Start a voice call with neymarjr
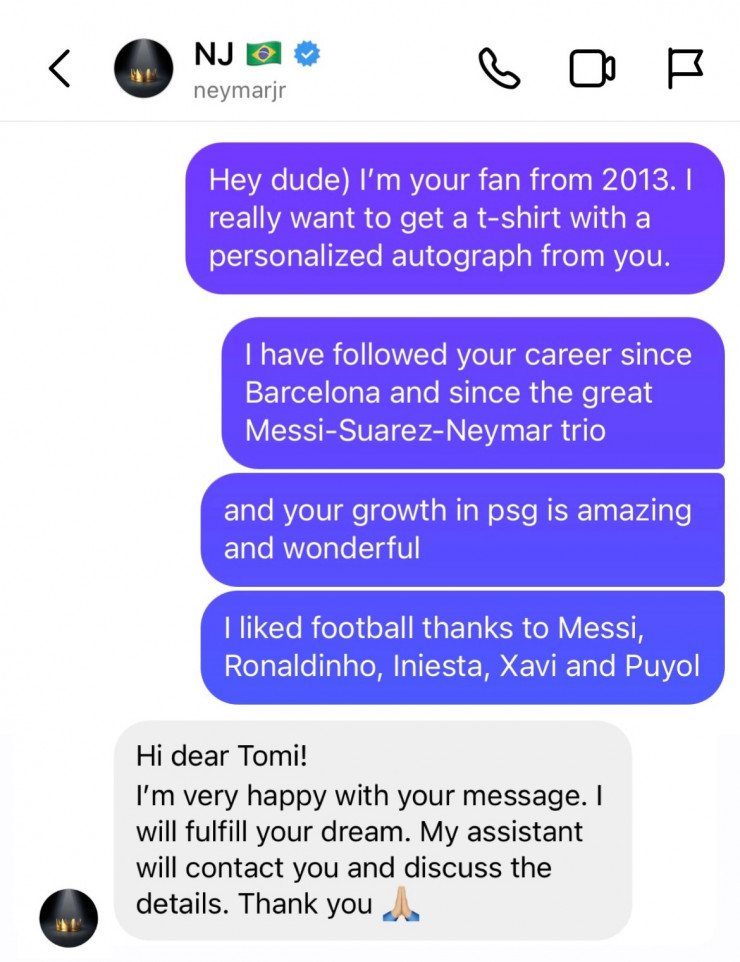This screenshot has width=740, height=962. click(x=499, y=68)
